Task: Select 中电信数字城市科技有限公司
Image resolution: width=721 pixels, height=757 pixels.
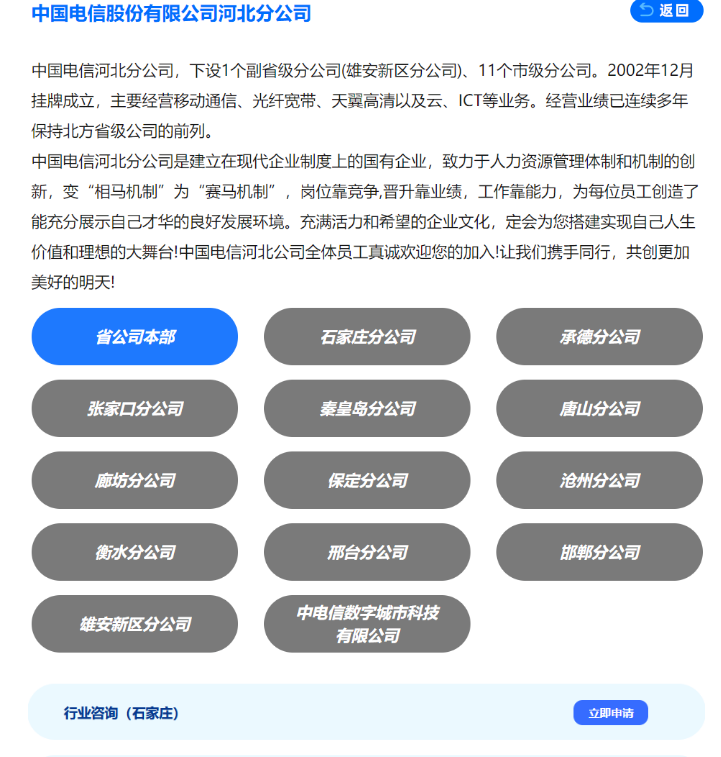Action: (x=367, y=625)
